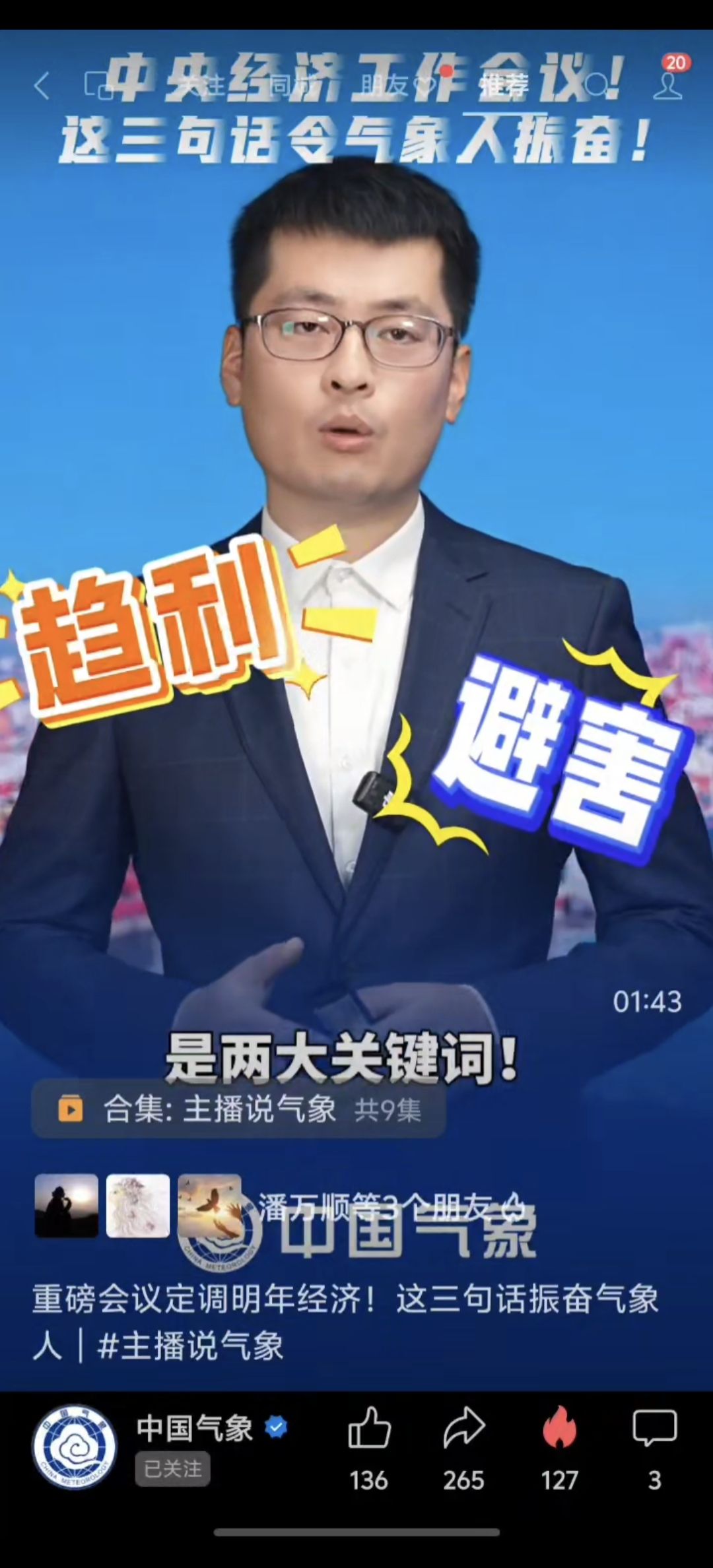The image size is (713, 1568).
Task: Switch to the 推荐 tab
Action: [504, 84]
